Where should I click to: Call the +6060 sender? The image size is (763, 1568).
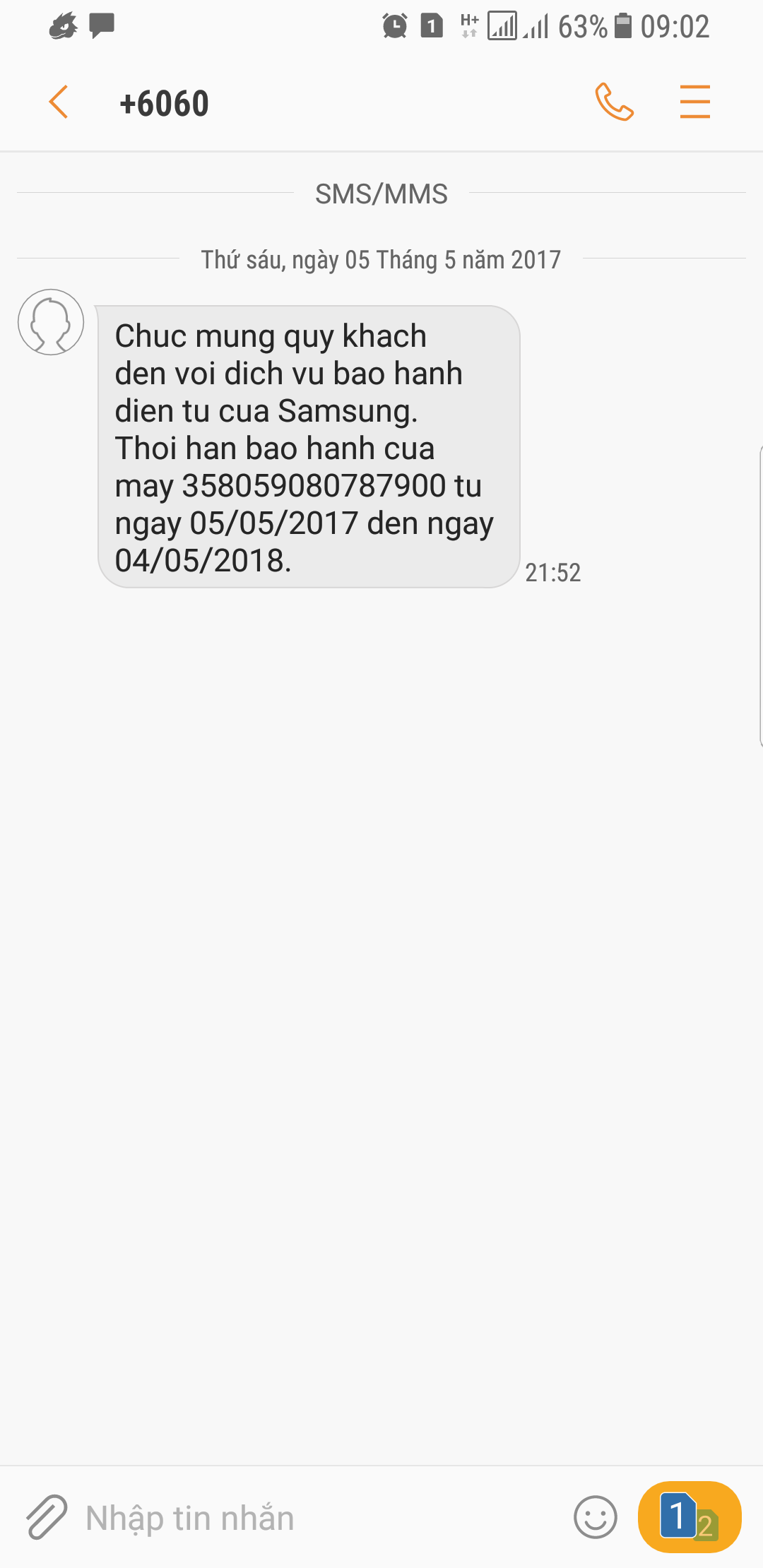614,102
